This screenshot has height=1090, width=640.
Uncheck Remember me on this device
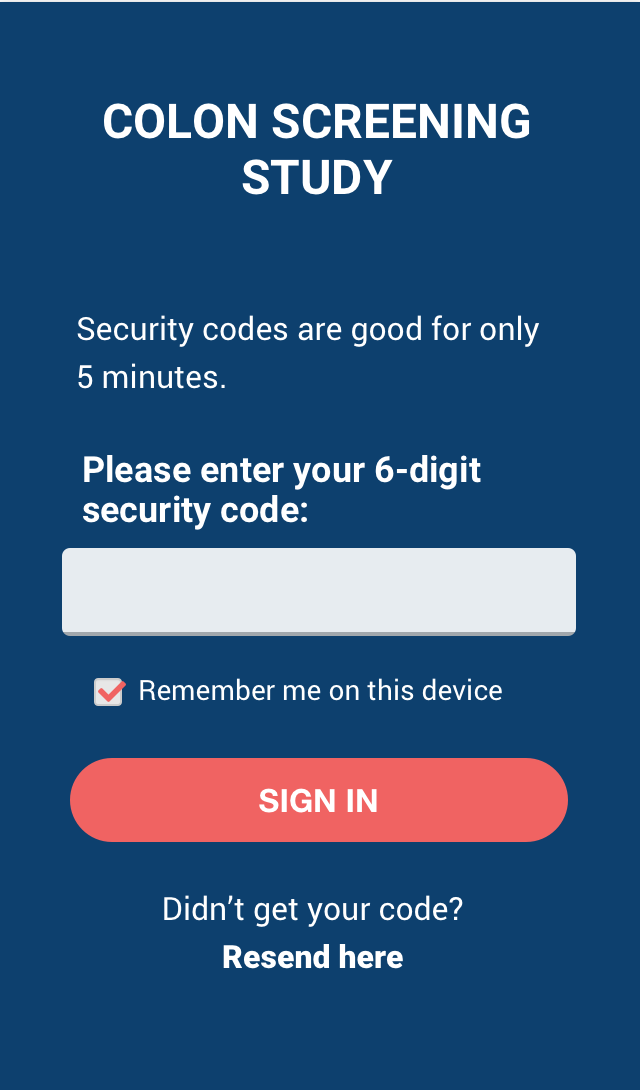(108, 692)
